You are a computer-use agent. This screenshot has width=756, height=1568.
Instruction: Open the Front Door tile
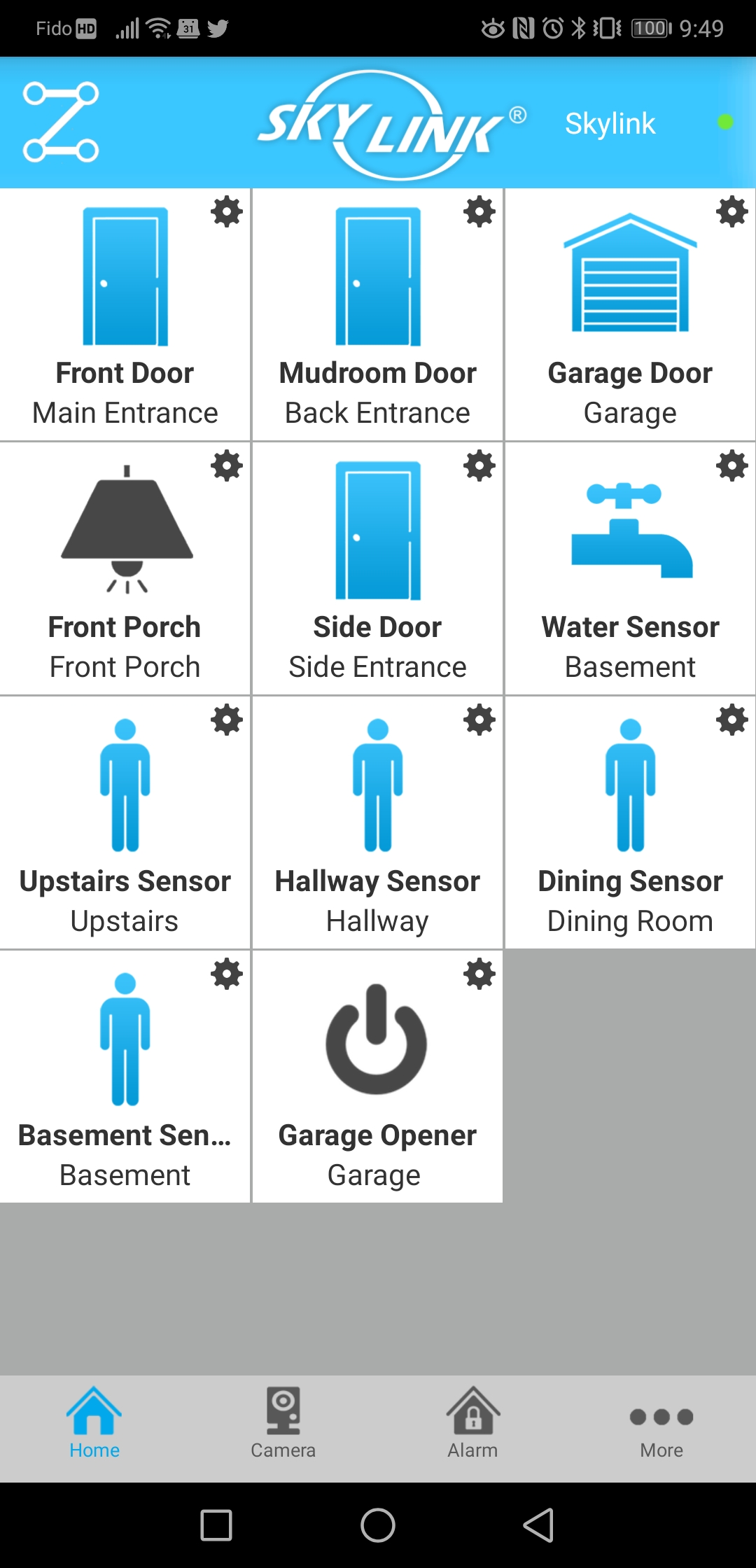point(125,315)
